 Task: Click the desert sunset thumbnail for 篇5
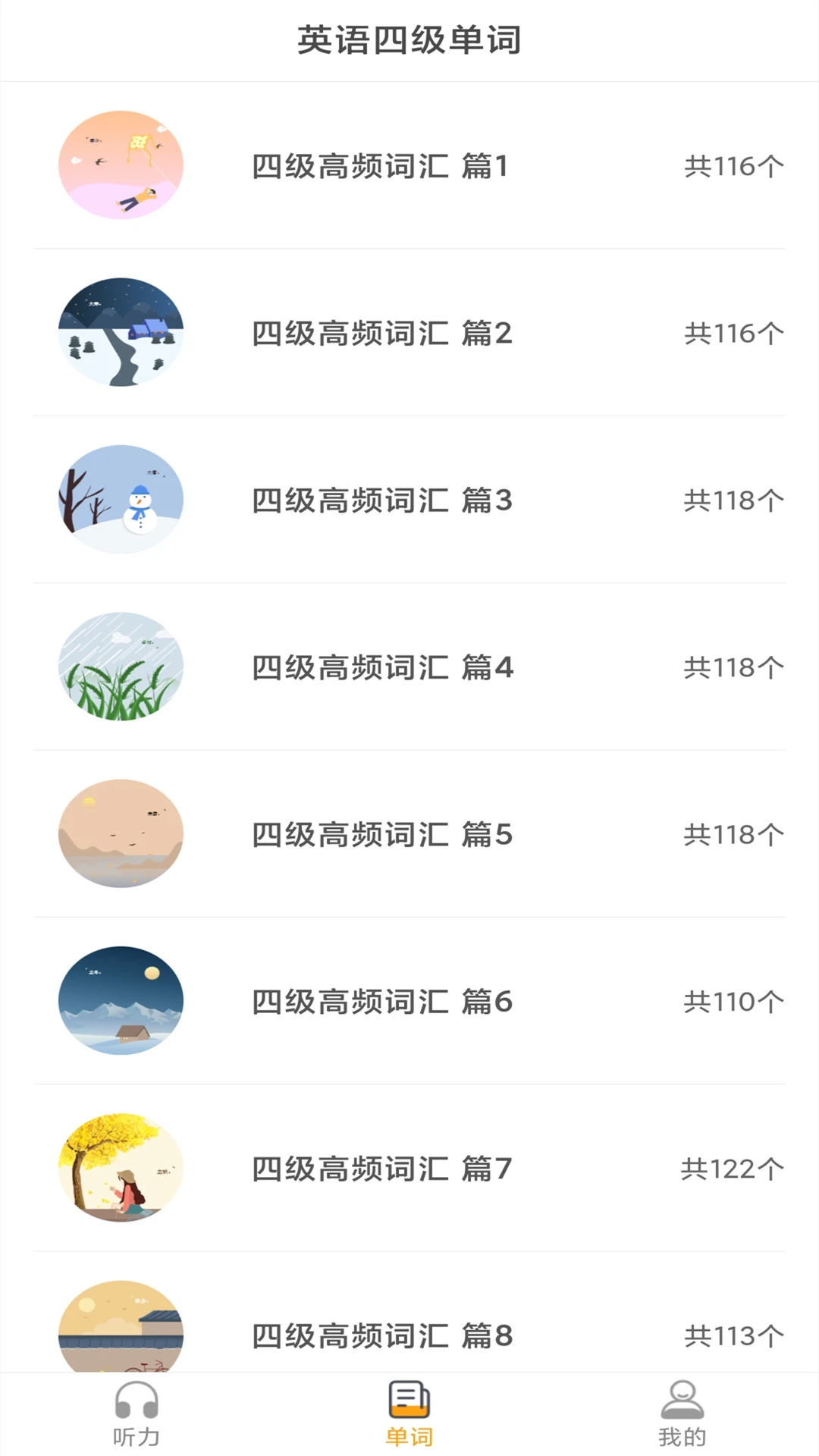[121, 834]
